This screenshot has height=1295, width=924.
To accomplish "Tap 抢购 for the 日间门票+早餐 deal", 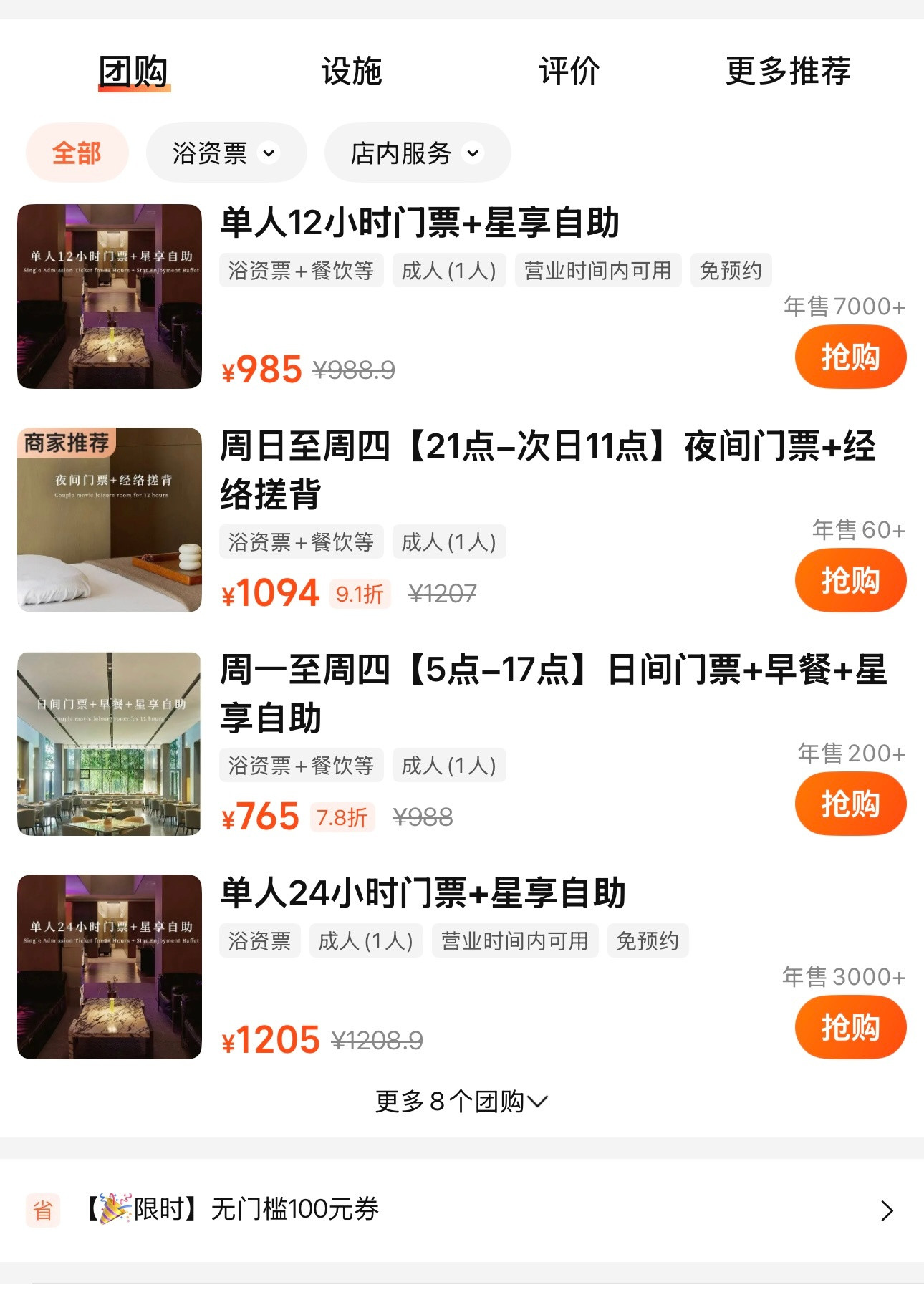I will (850, 804).
